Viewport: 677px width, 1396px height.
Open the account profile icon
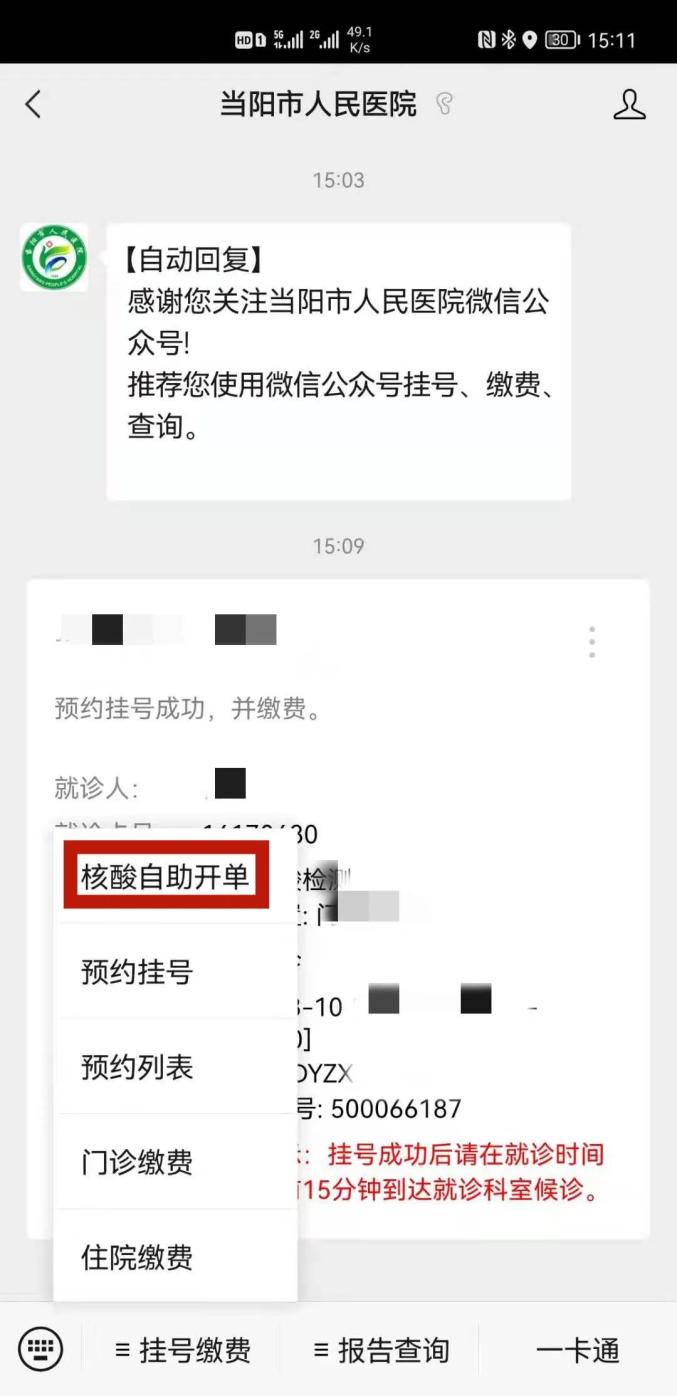629,104
